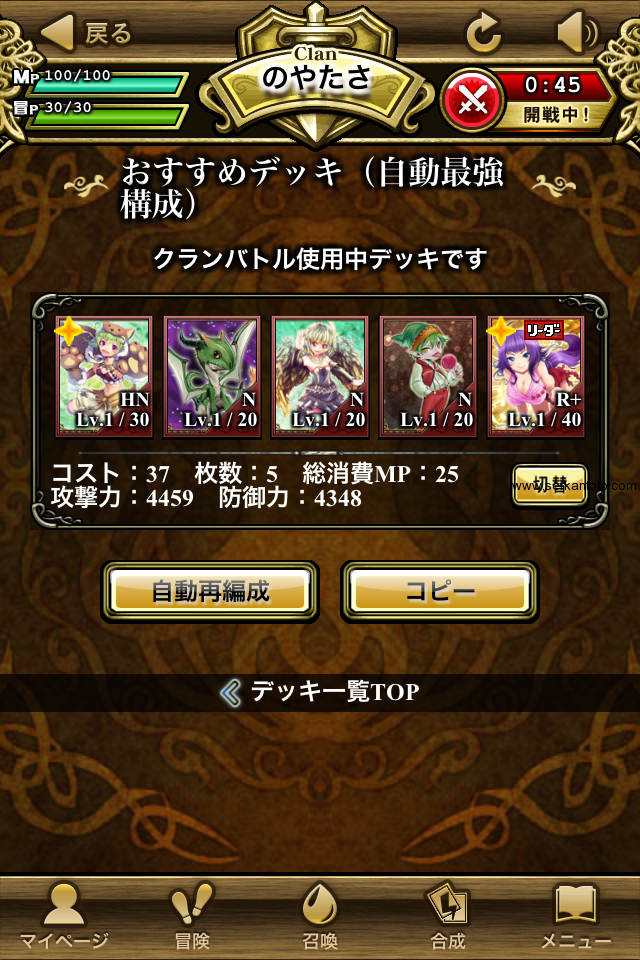The height and width of the screenshot is (960, 640).
Task: Tap the コピー copy button
Action: click(x=439, y=591)
